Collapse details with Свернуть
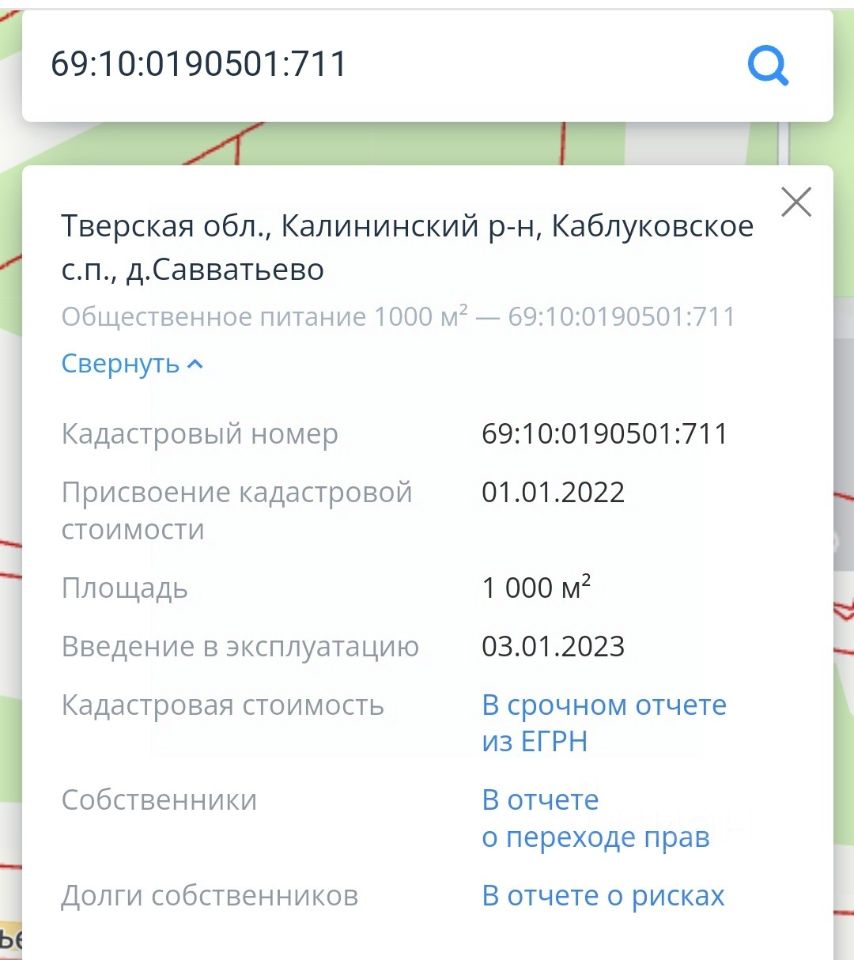Image resolution: width=854 pixels, height=960 pixels. coord(132,363)
